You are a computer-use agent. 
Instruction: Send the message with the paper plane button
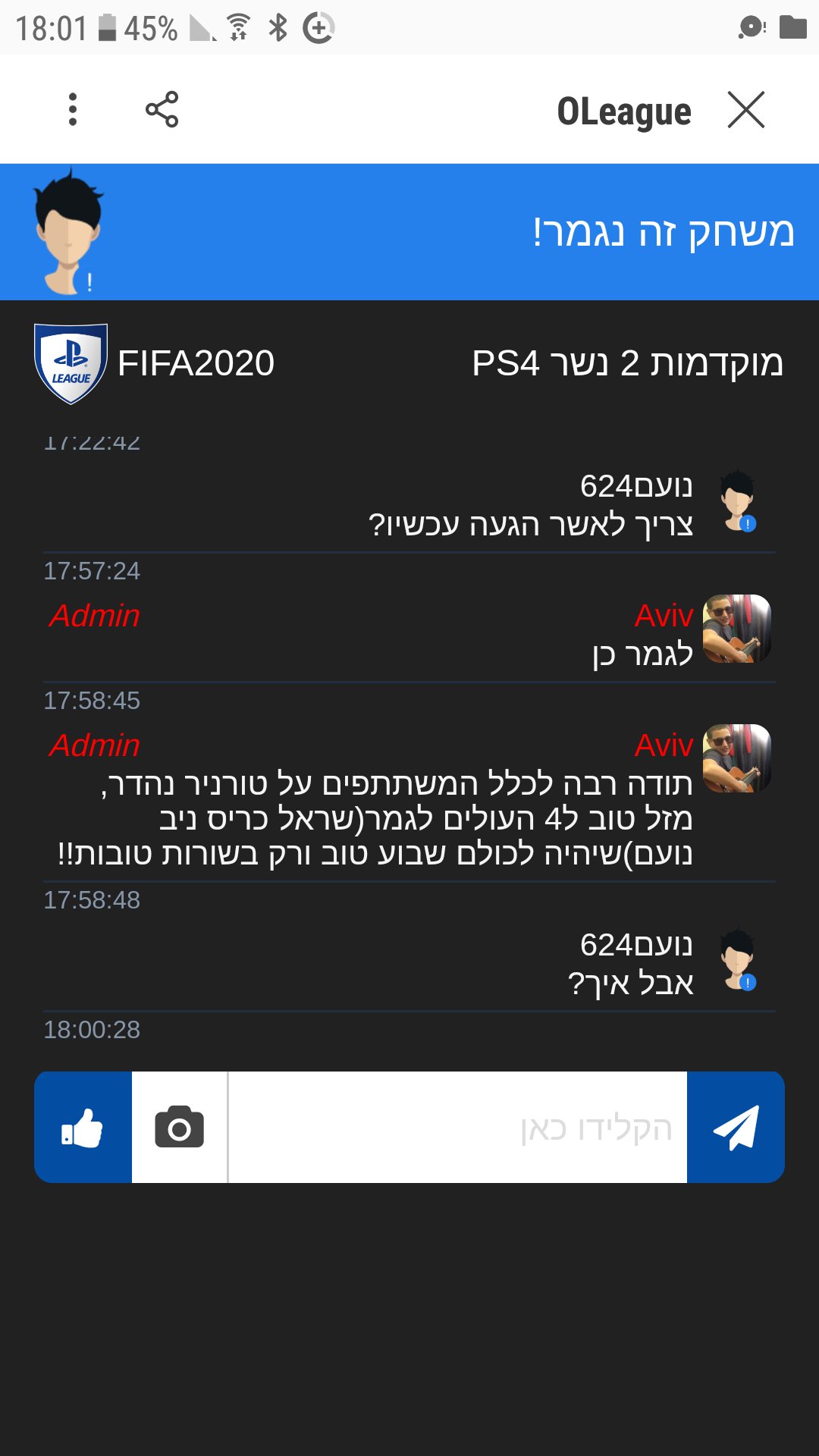pyautogui.click(x=736, y=1127)
